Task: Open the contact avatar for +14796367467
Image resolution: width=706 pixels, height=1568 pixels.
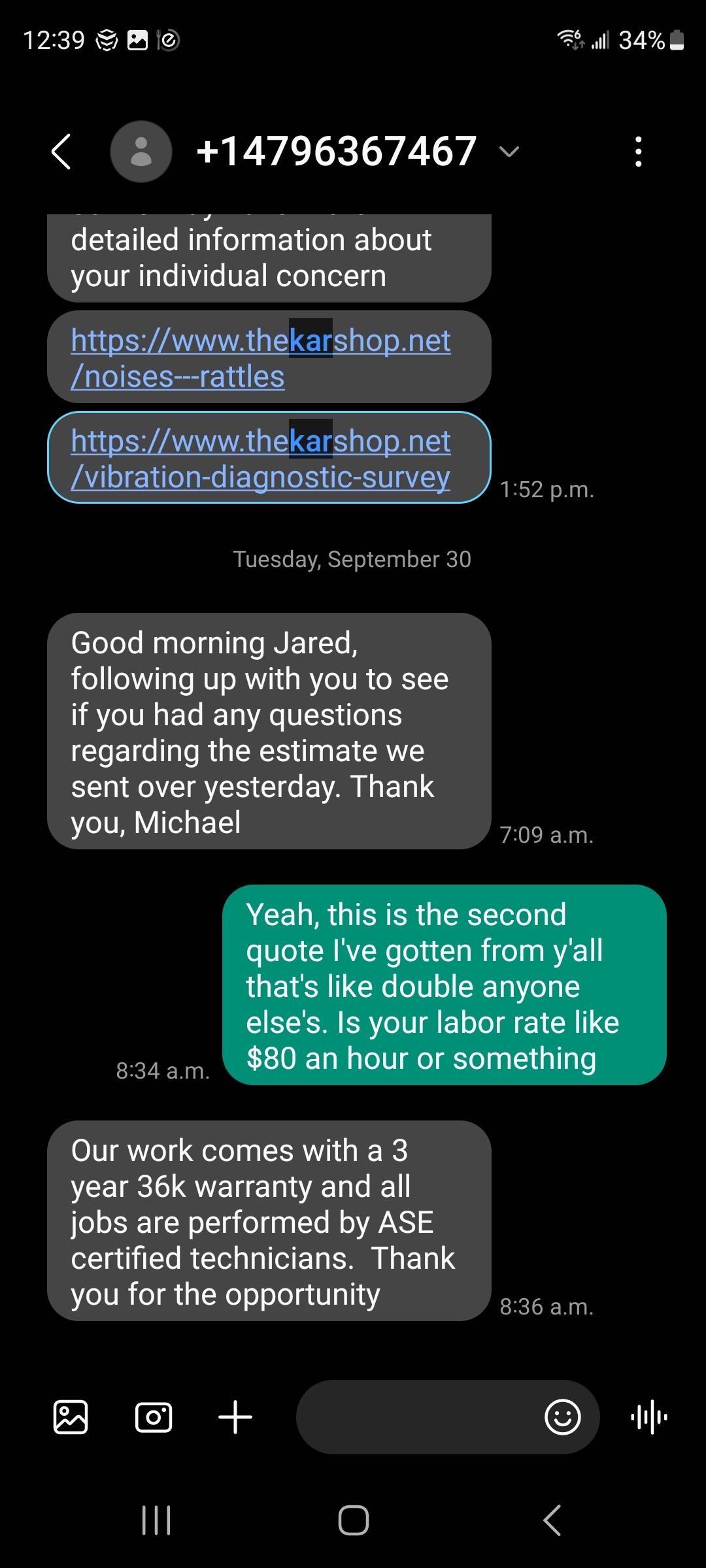Action: pos(141,152)
